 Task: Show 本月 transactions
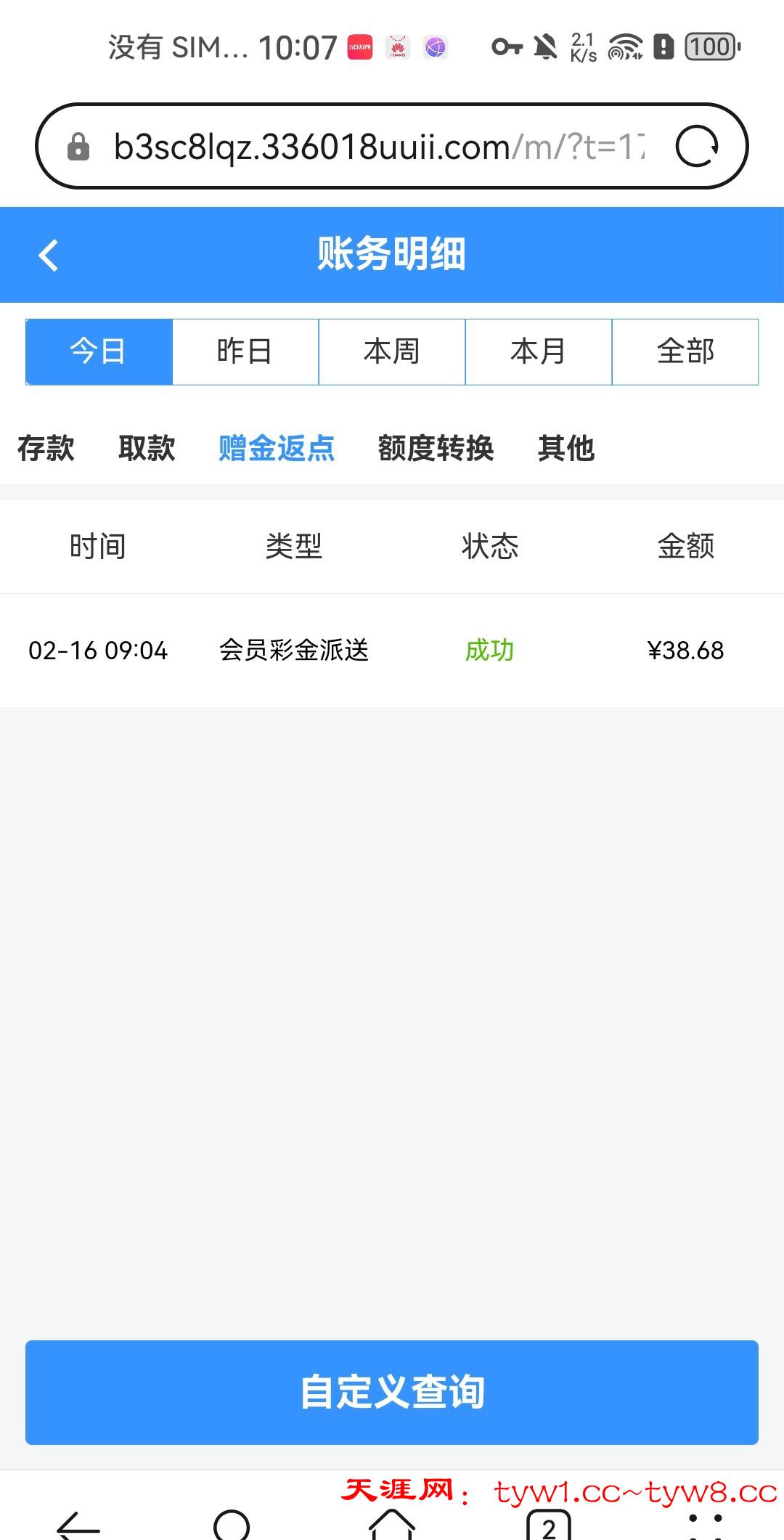pos(539,351)
